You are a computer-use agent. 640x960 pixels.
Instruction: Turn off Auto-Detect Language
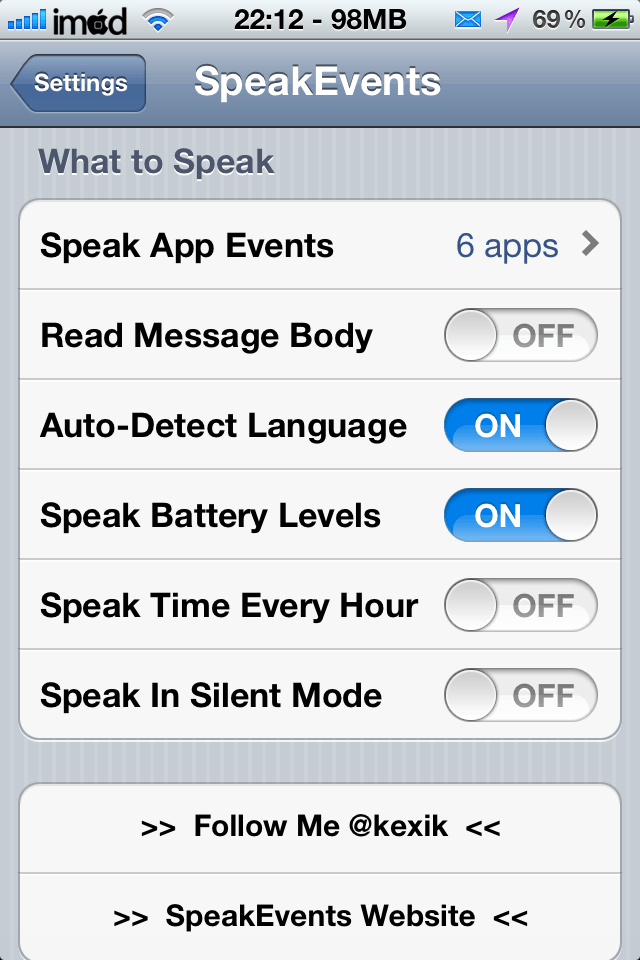pyautogui.click(x=520, y=425)
